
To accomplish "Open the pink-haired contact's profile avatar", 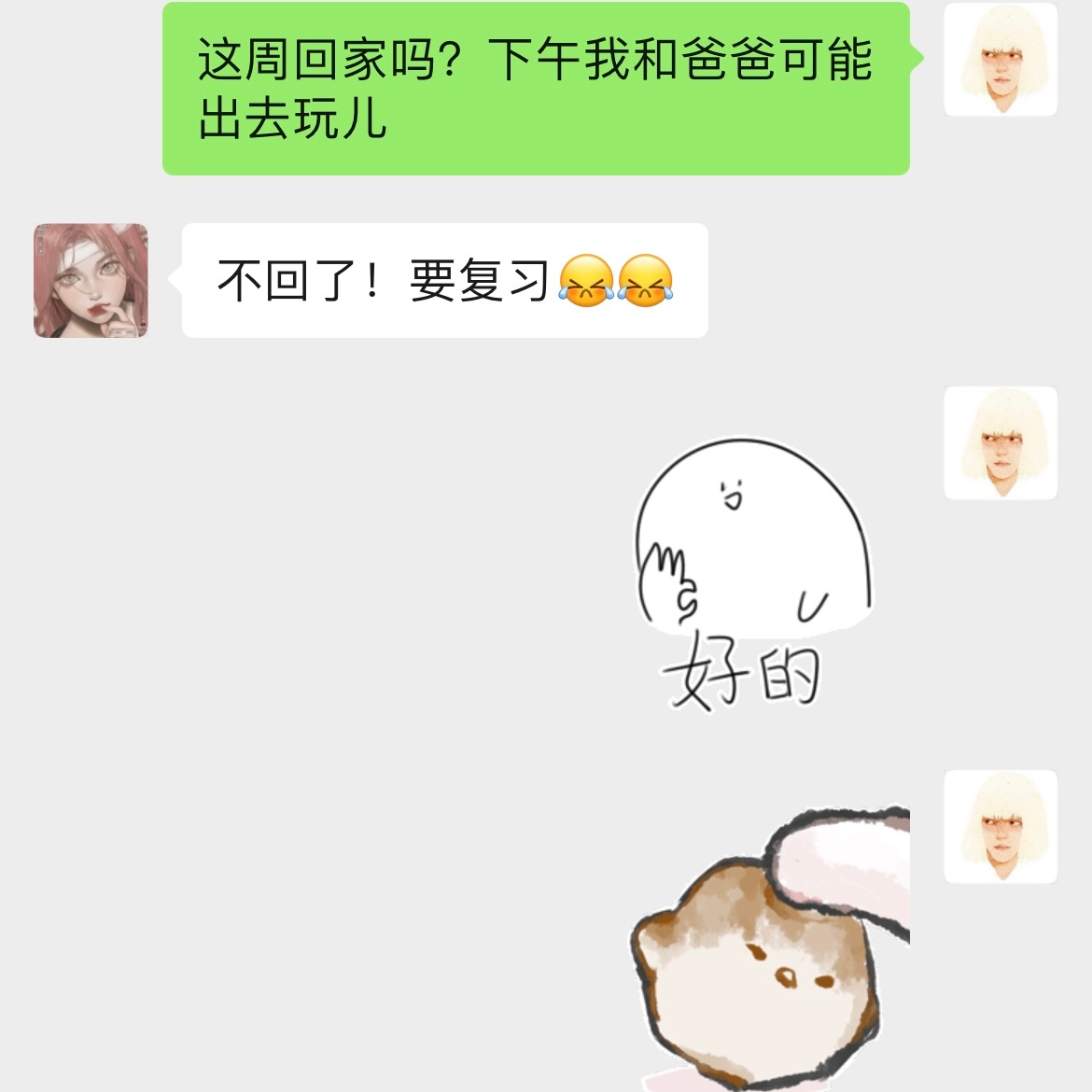I will [91, 280].
